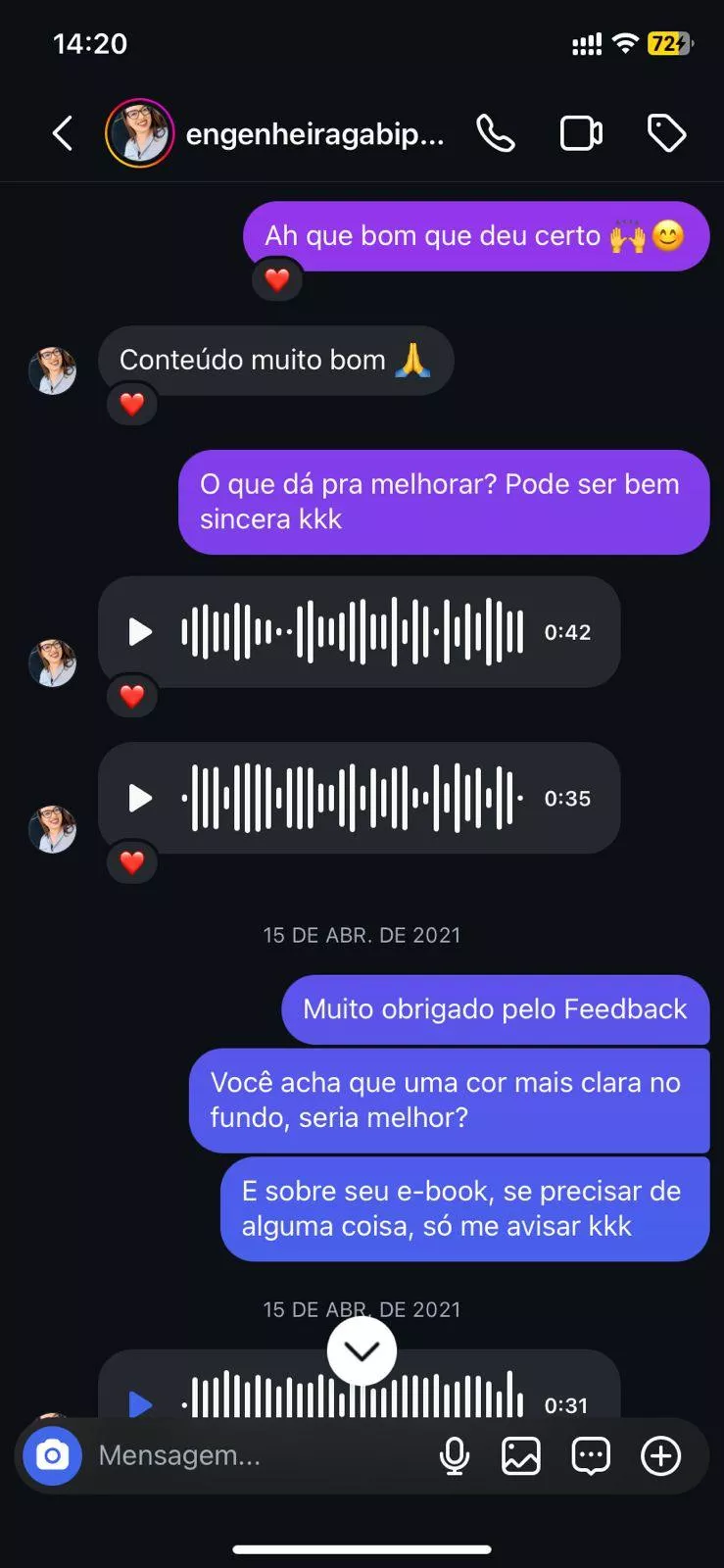Screen dimensions: 724x1568
Task: Play the 0:35 voice message
Action: coord(140,799)
